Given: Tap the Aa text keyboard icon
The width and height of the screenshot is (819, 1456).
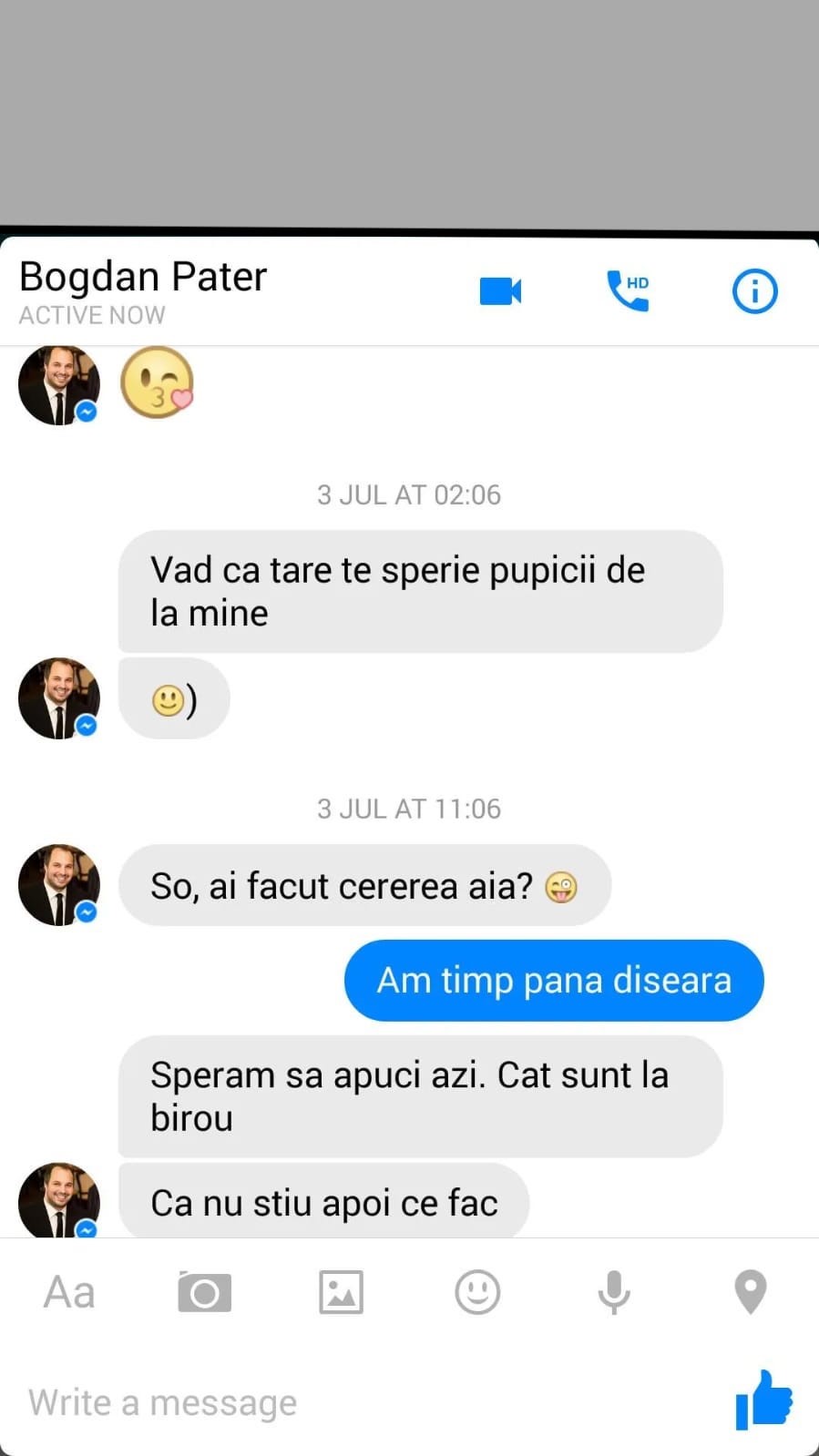Looking at the screenshot, I should click(69, 1292).
